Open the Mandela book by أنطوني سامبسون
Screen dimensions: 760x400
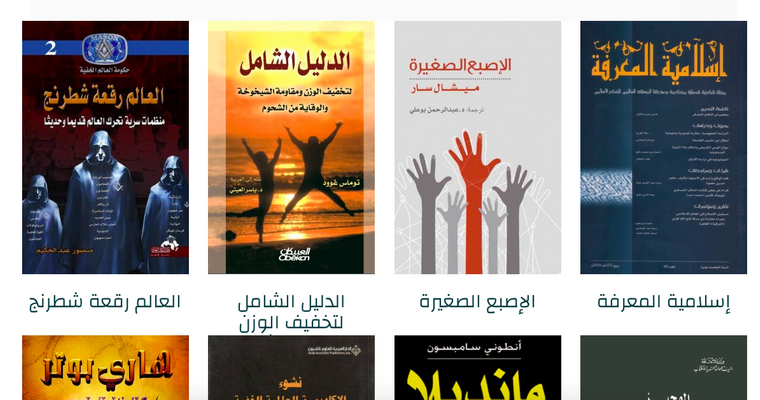477,370
